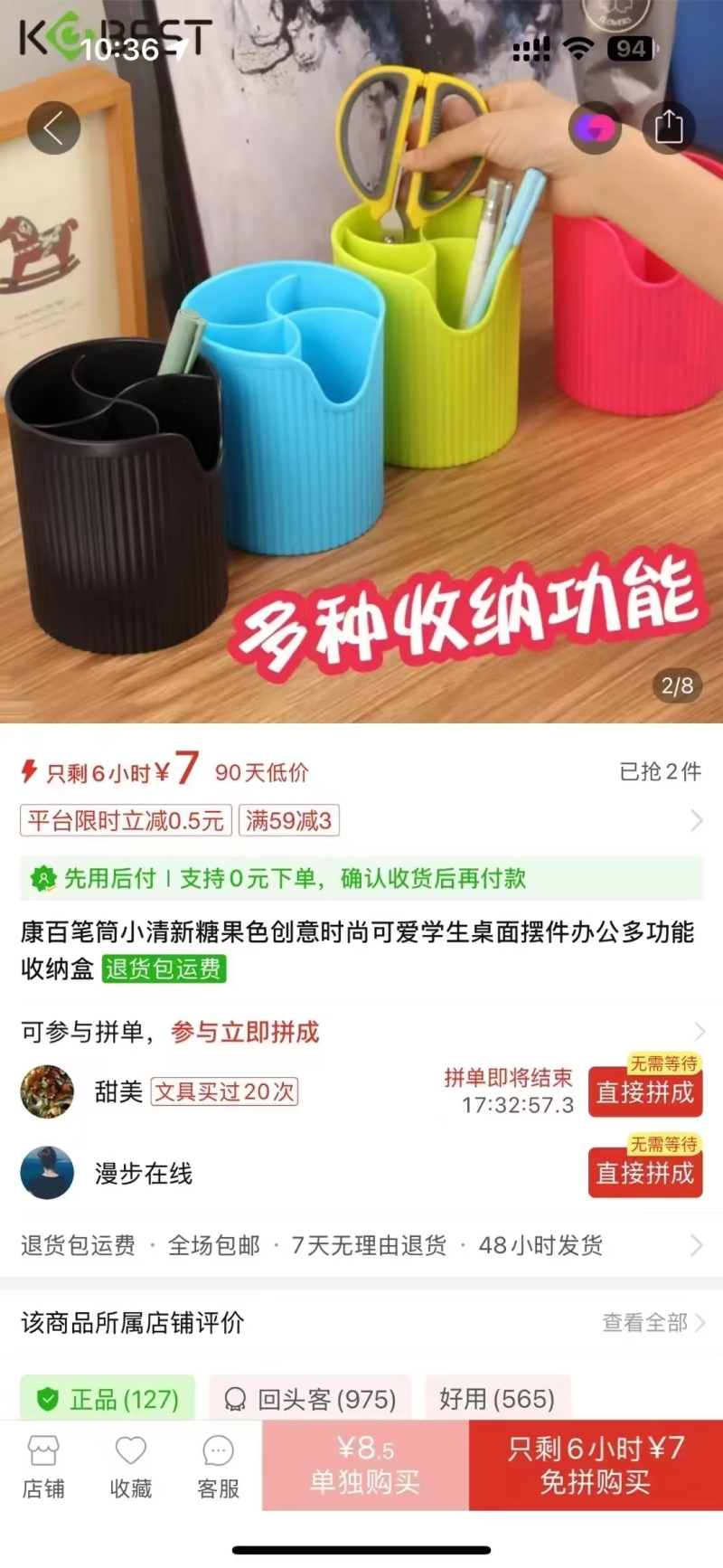Buy at ¥7 with 免拼购买

click(x=596, y=1465)
